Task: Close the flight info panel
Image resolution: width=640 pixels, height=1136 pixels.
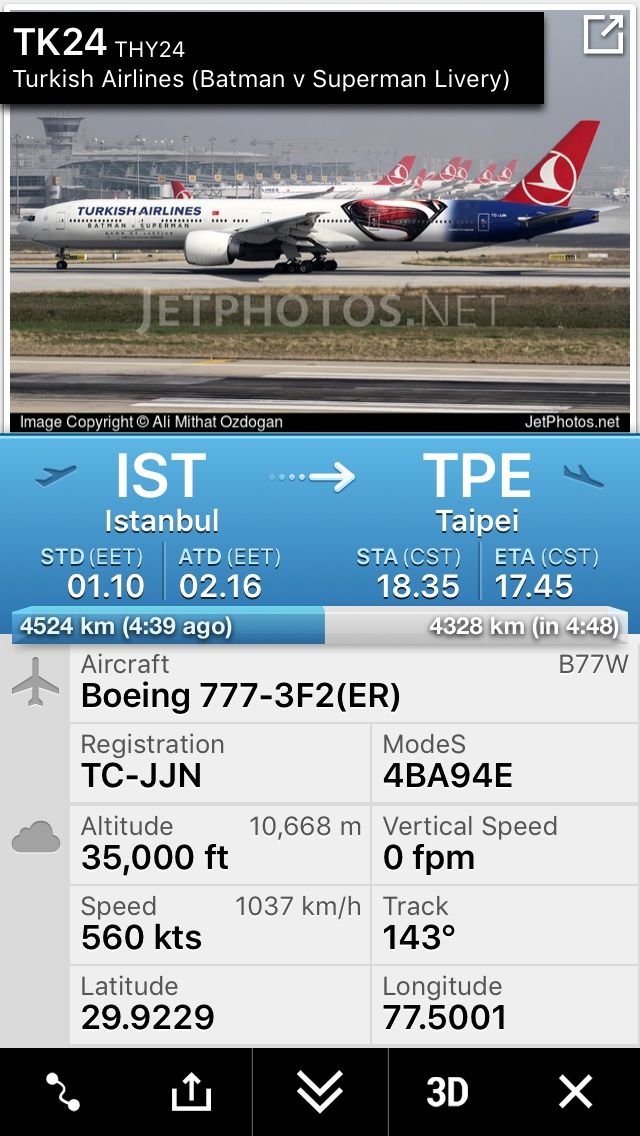Action: coord(576,1092)
